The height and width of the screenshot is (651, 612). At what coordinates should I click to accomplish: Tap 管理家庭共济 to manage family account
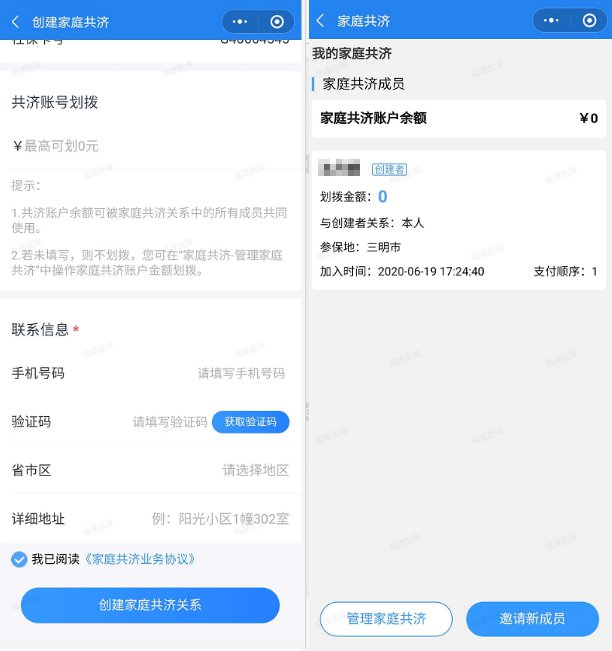(x=386, y=619)
